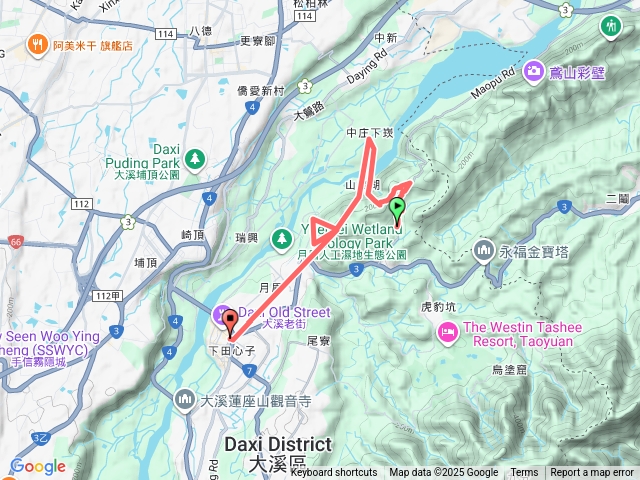
Task: Open the 阿美米干 旗艦店 restaurant marker
Action: pyautogui.click(x=37, y=44)
